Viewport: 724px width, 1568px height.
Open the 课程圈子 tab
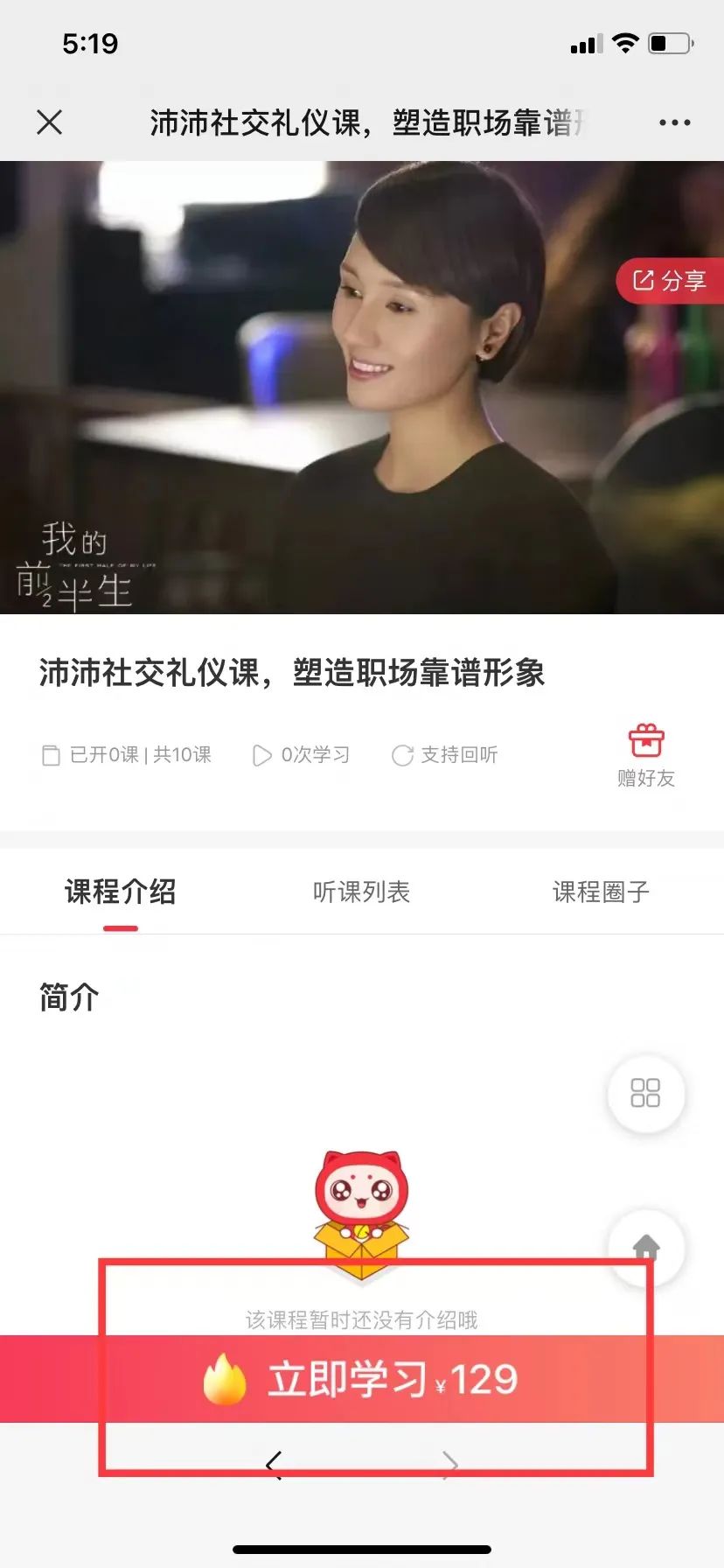(602, 892)
